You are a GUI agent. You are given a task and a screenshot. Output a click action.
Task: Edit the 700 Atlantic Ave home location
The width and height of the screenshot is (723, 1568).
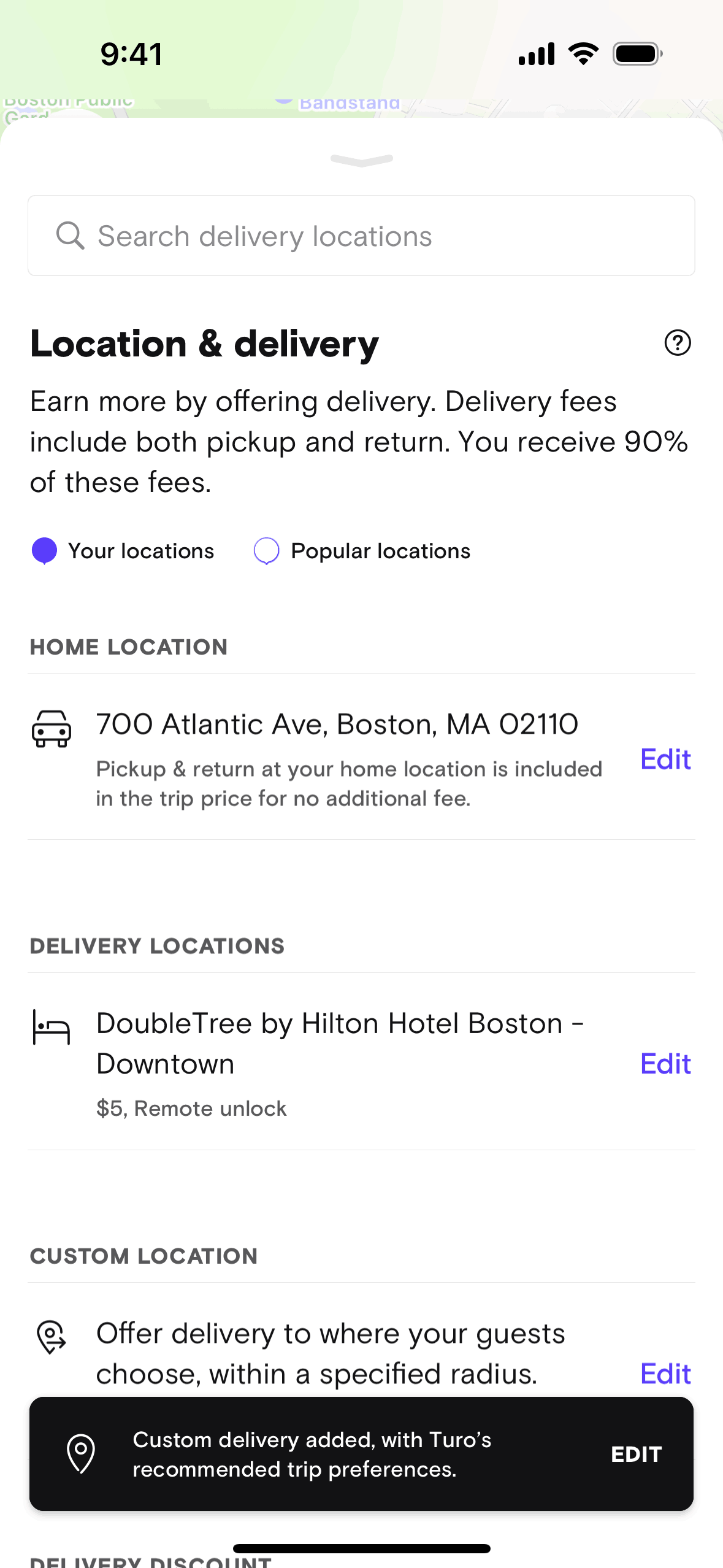[665, 759]
